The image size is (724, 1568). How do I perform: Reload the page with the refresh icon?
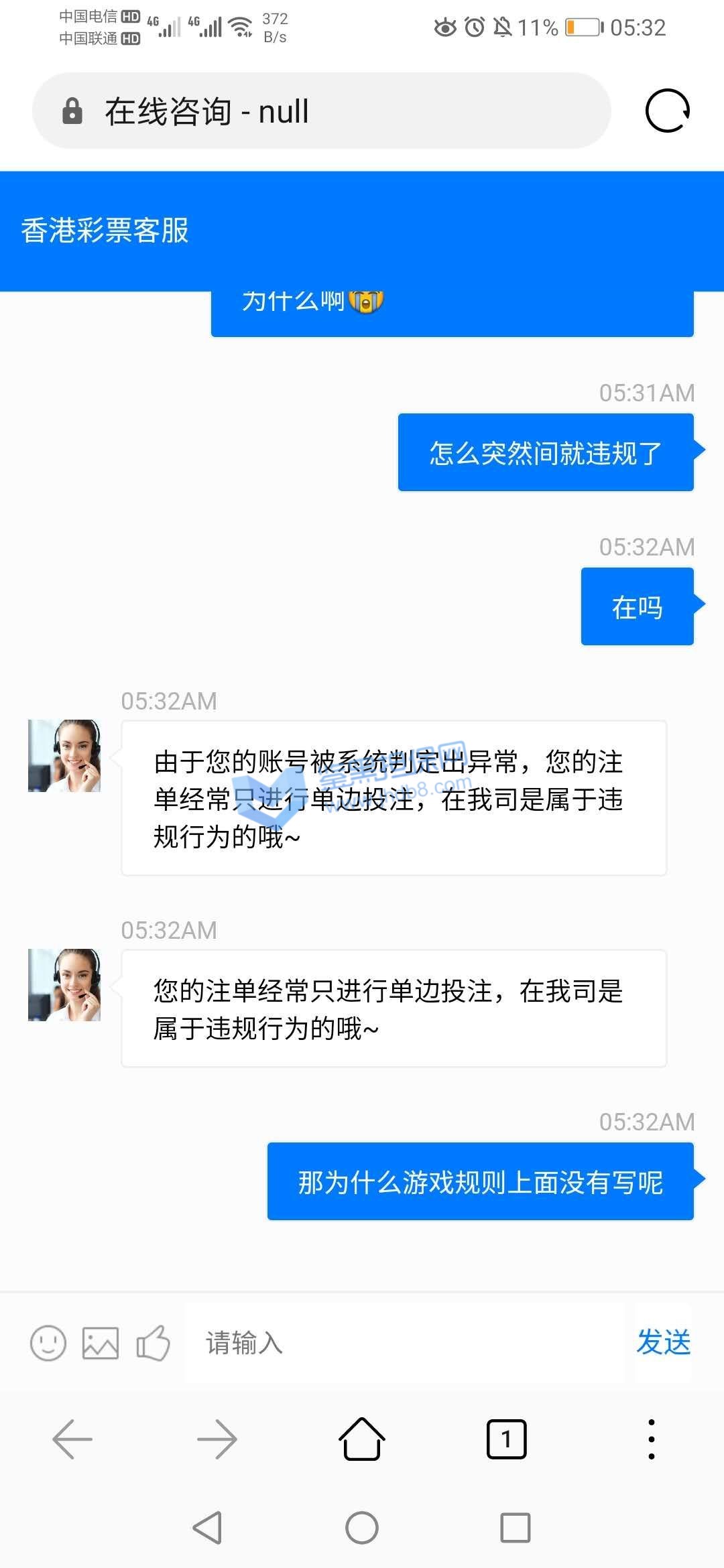(x=667, y=111)
